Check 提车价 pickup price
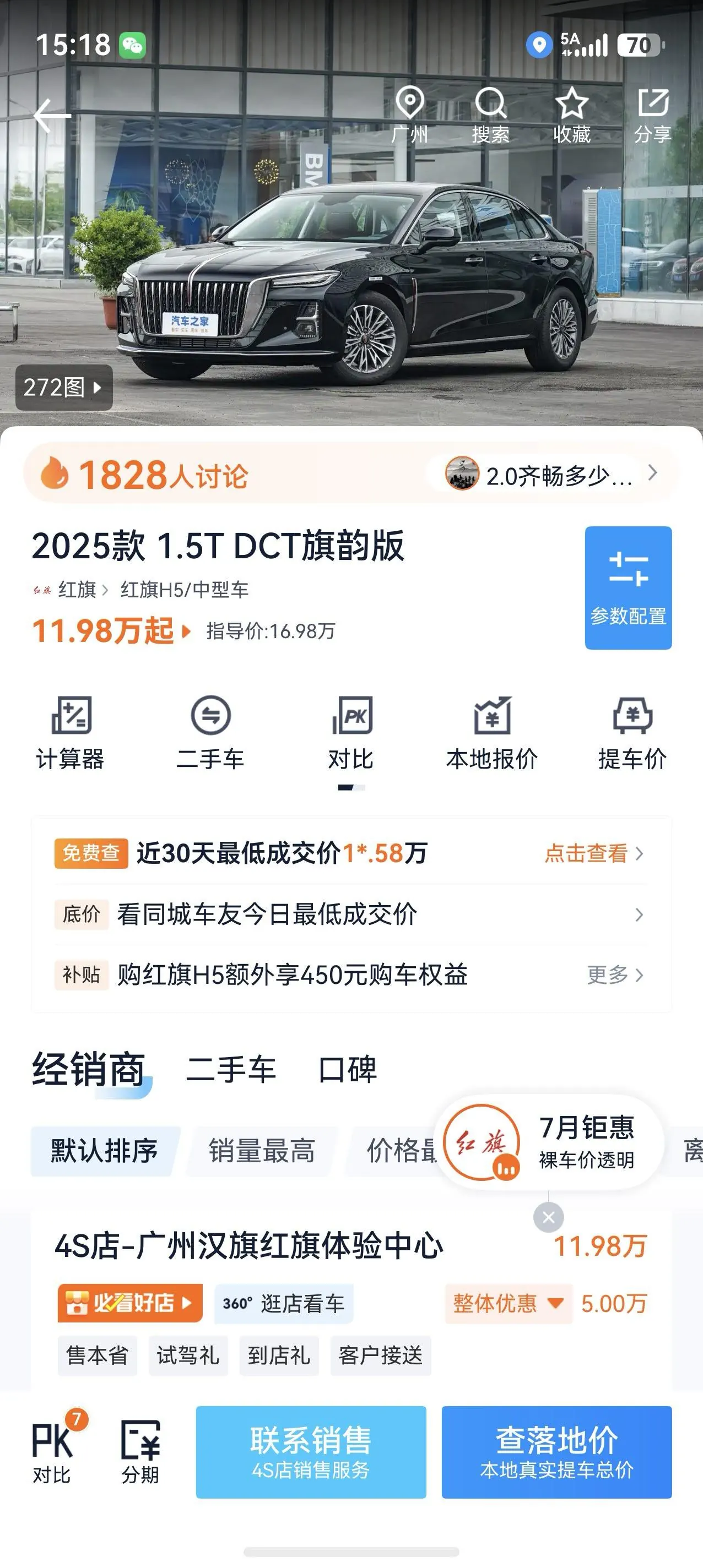Image resolution: width=703 pixels, height=1568 pixels. 632,733
